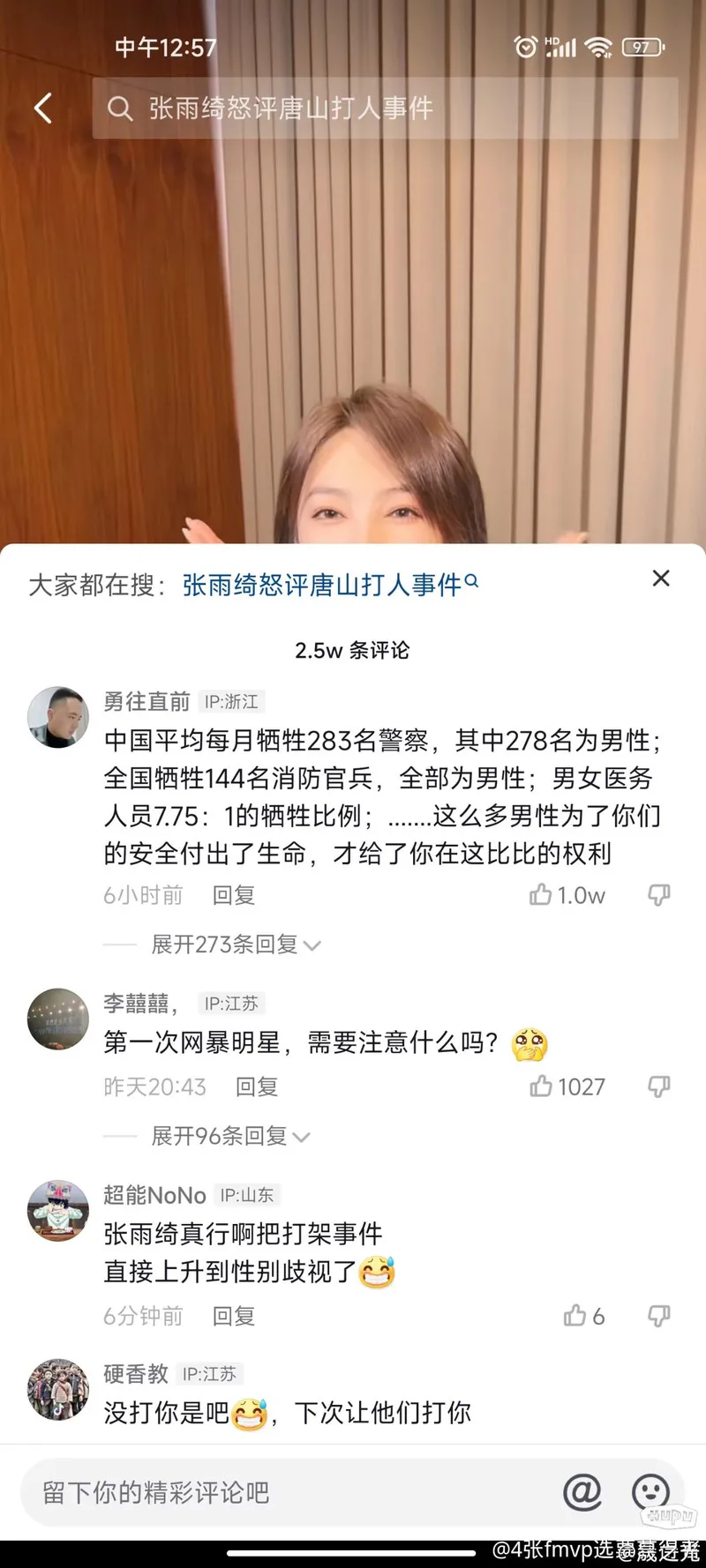Expand 96 replies under 李囍囍's comment
Viewport: 706px width, 1568px height.
(x=229, y=1136)
